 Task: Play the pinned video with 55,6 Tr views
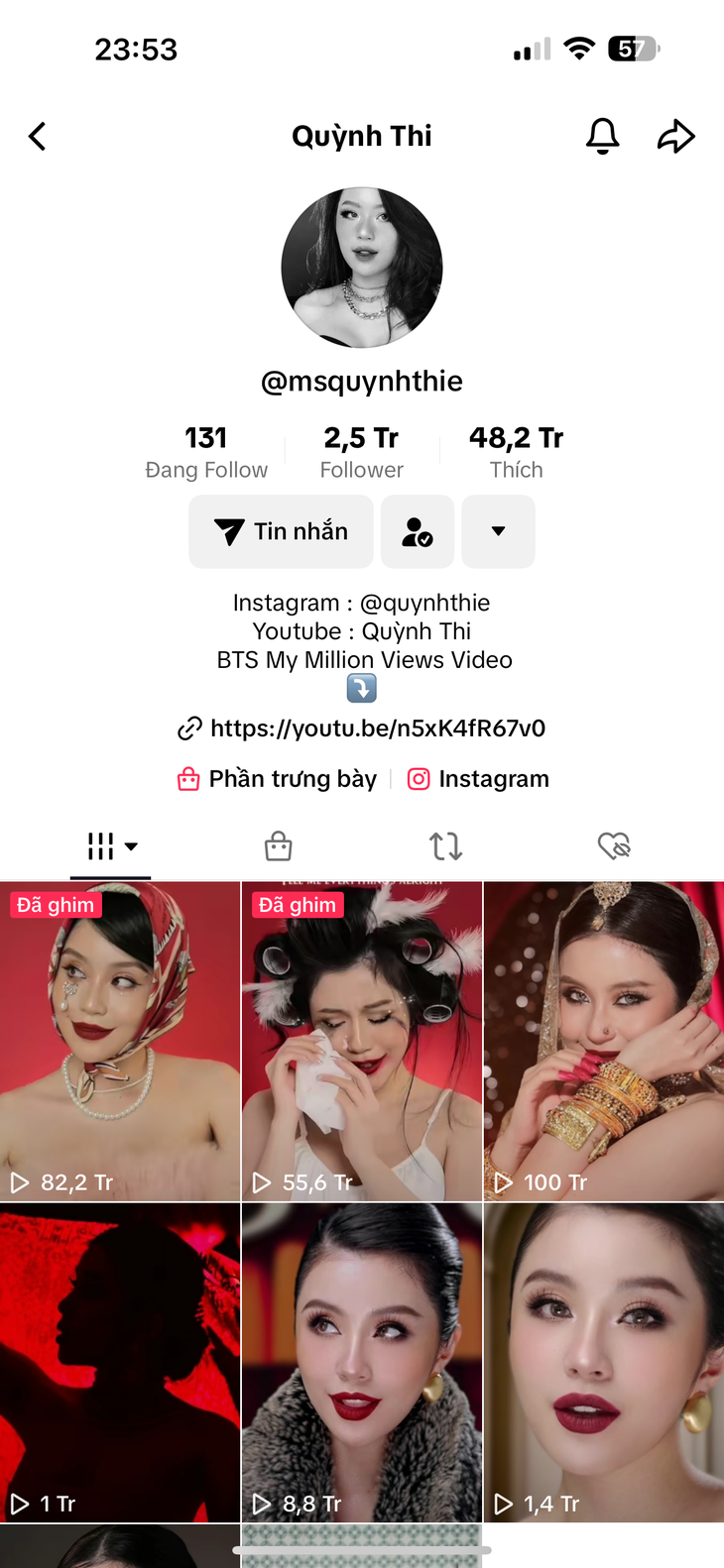(x=362, y=1041)
